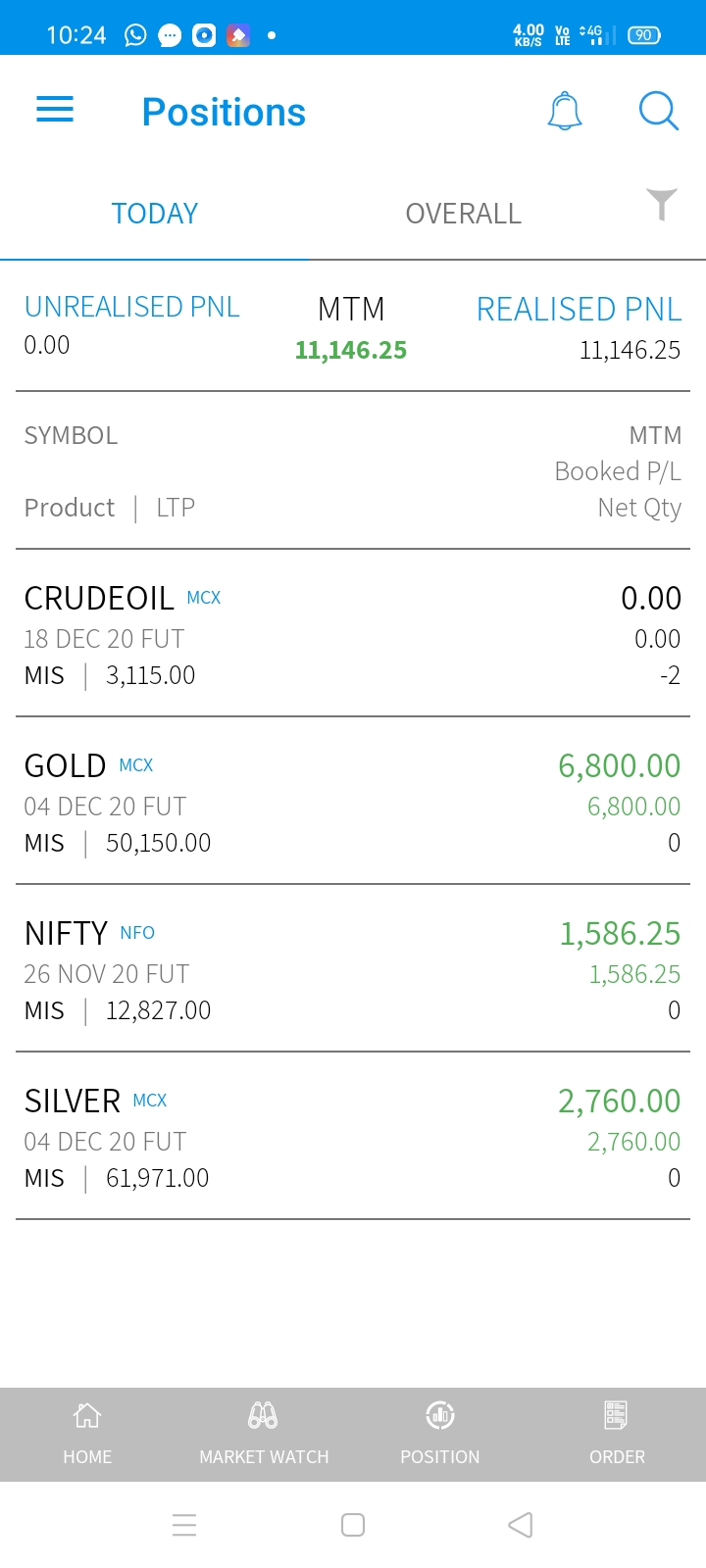The image size is (706, 1568).
Task: Open MARKET WATCH
Action: point(264,1434)
